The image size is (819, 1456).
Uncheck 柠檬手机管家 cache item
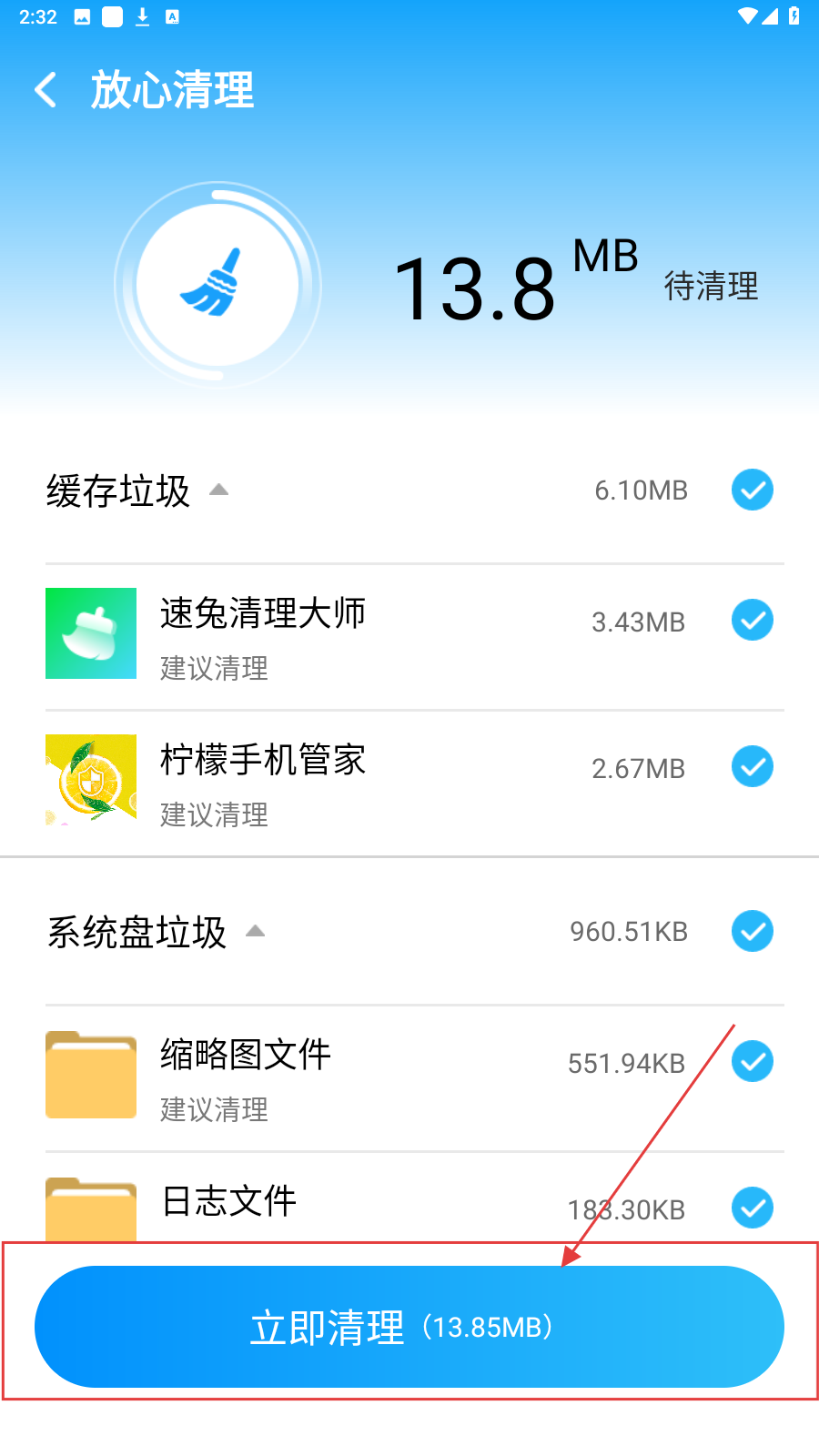(x=753, y=766)
